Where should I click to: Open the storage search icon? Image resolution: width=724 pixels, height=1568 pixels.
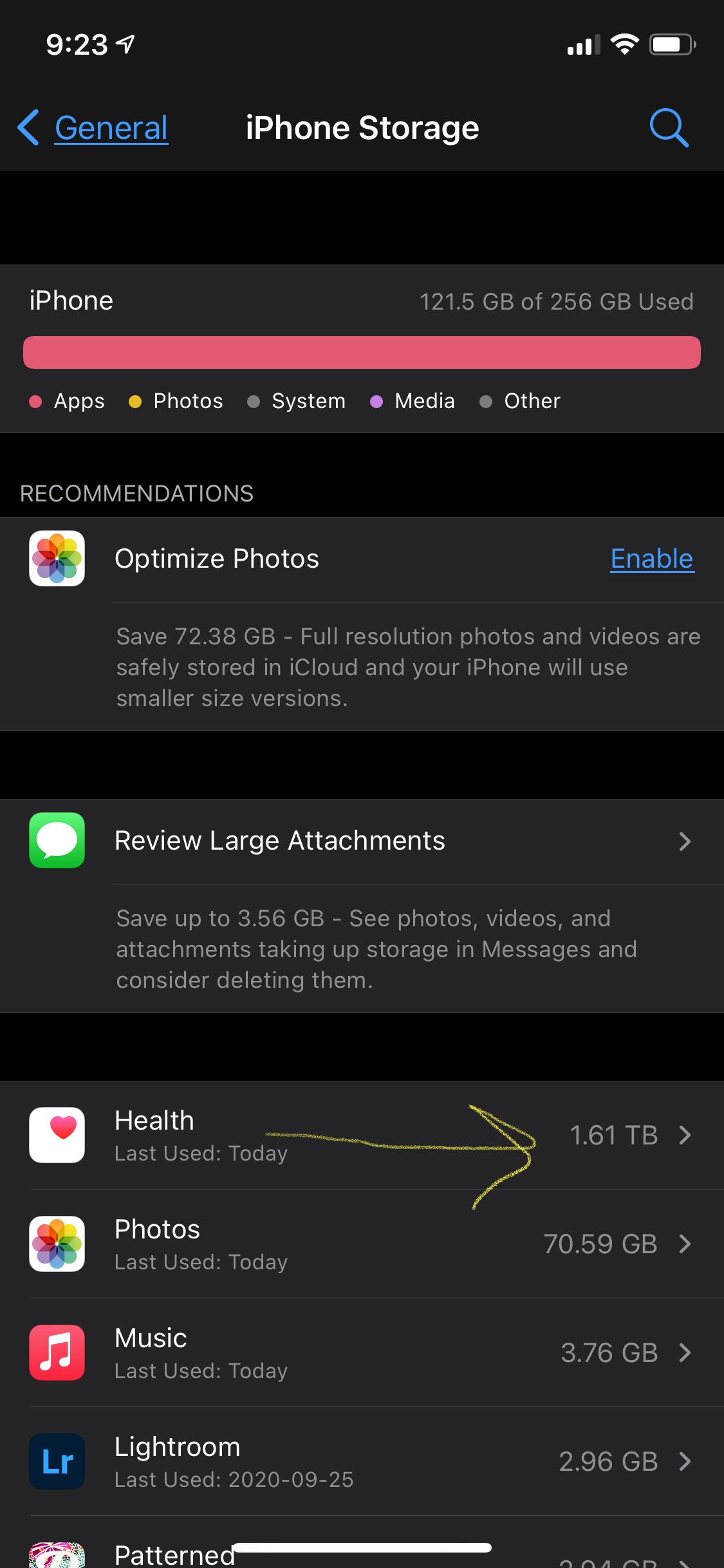[x=669, y=128]
